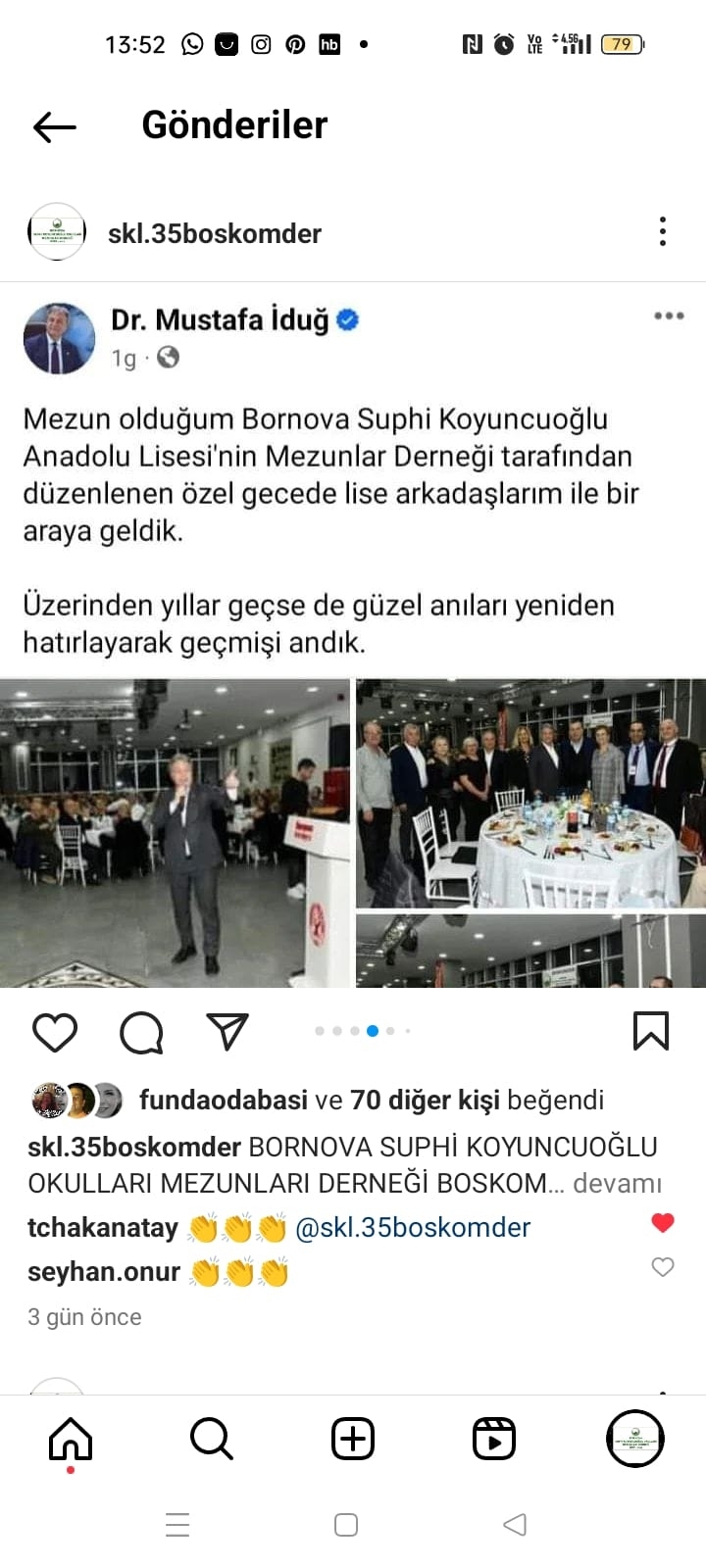The width and height of the screenshot is (706, 1568).
Task: Open fundaodabasi's profile from likes line
Action: (x=223, y=1100)
